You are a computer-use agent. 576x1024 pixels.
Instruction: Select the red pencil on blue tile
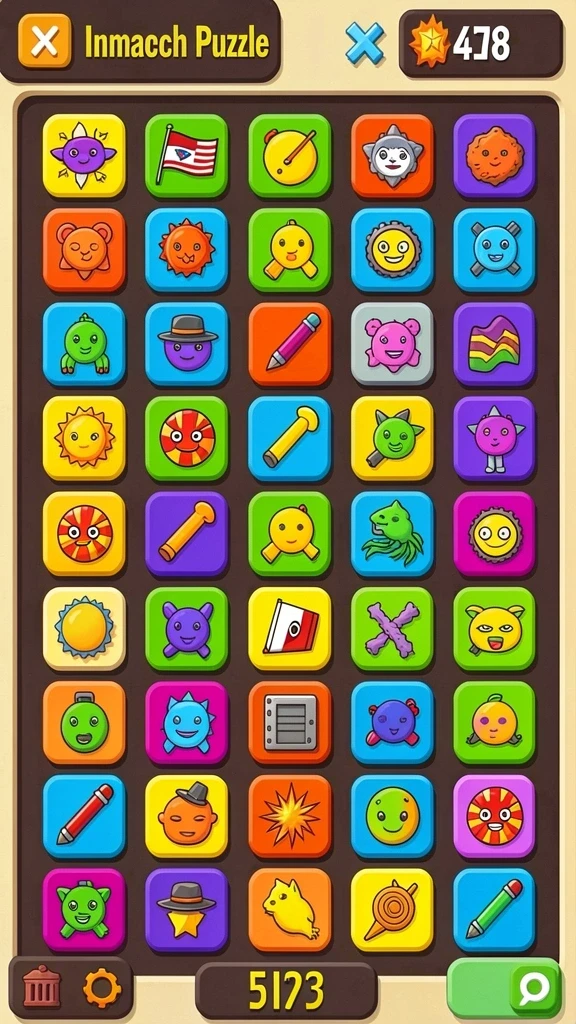click(x=84, y=816)
